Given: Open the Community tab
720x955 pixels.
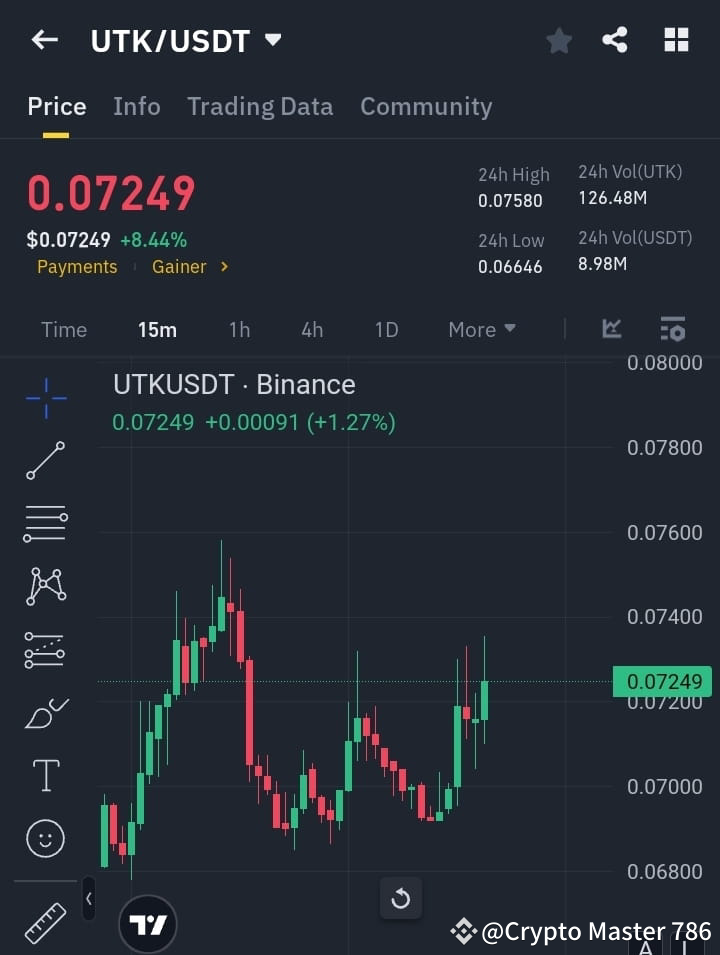Looking at the screenshot, I should click(x=426, y=106).
